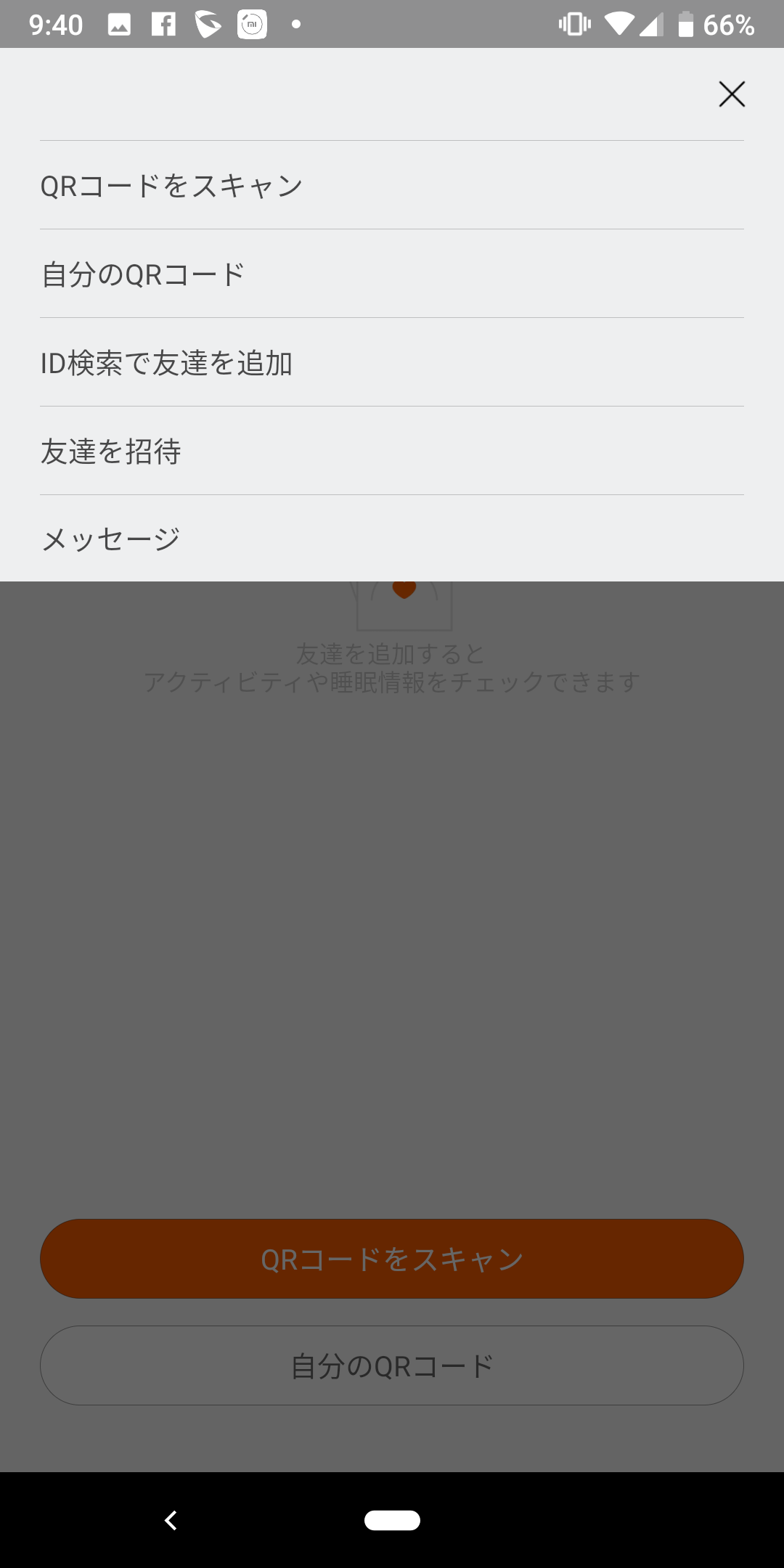Go to home via navigation pill
The width and height of the screenshot is (784, 1568).
[392, 1520]
